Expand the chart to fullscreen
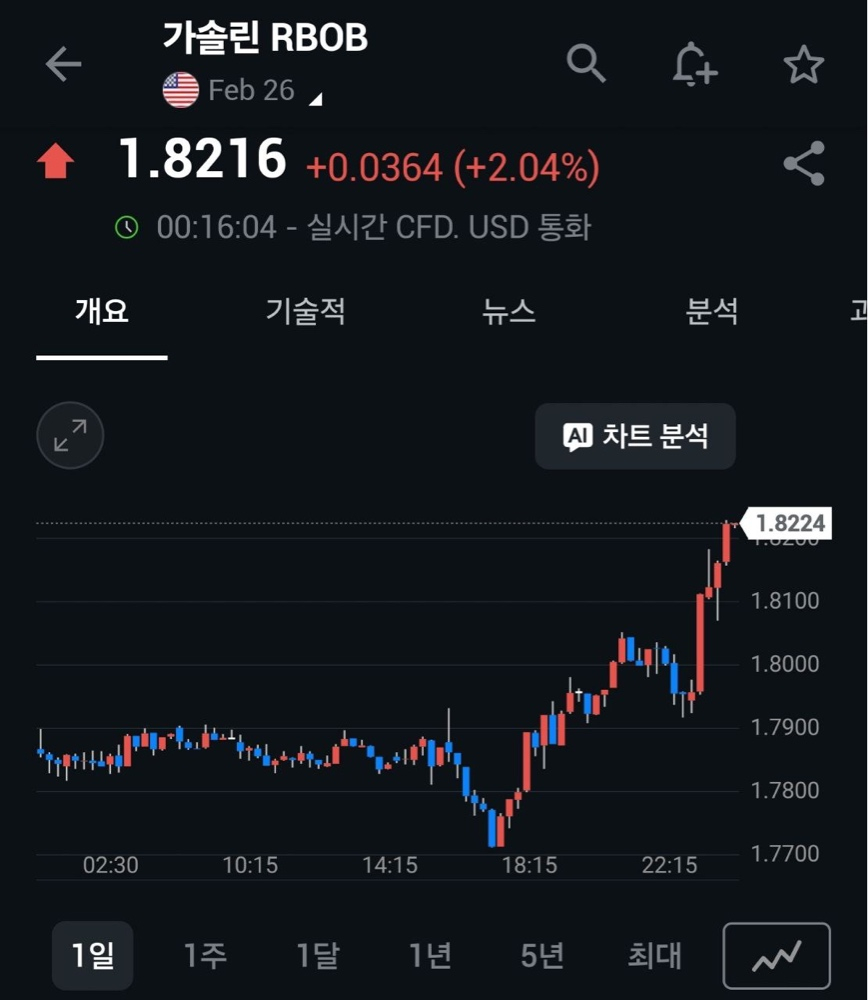Image resolution: width=868 pixels, height=1000 pixels. tap(70, 435)
